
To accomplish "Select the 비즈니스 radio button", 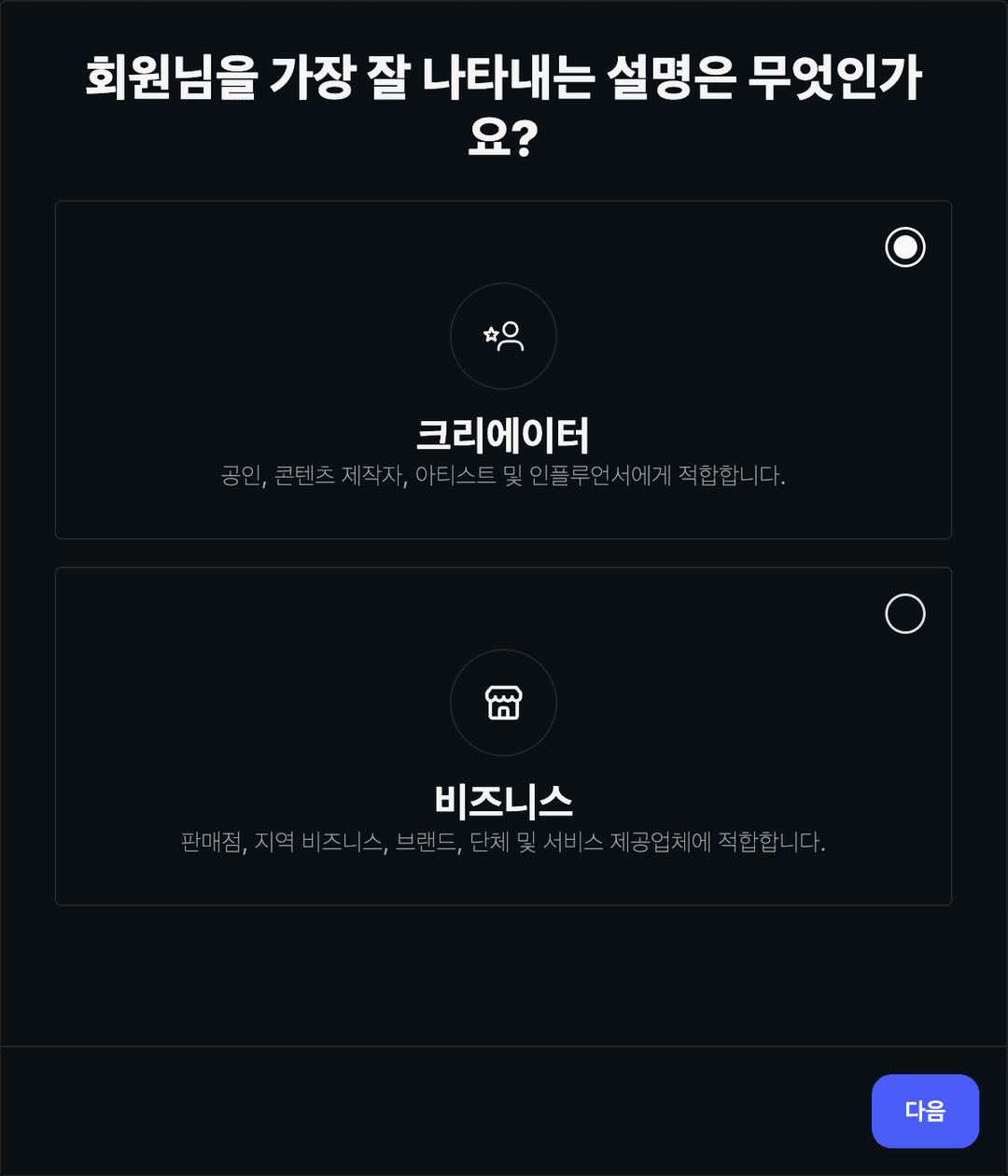I will [905, 614].
